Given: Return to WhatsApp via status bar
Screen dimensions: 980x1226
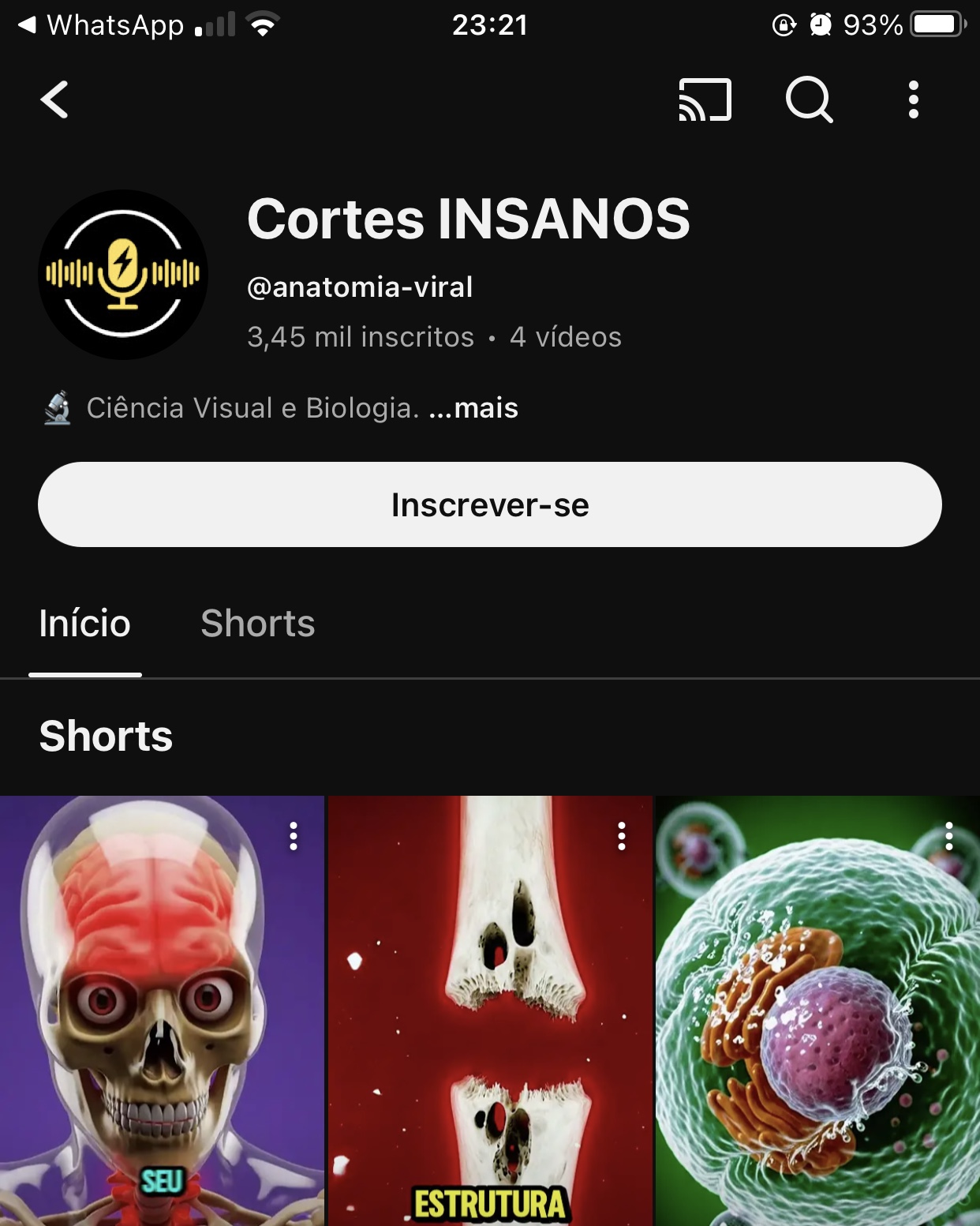Looking at the screenshot, I should [103, 25].
